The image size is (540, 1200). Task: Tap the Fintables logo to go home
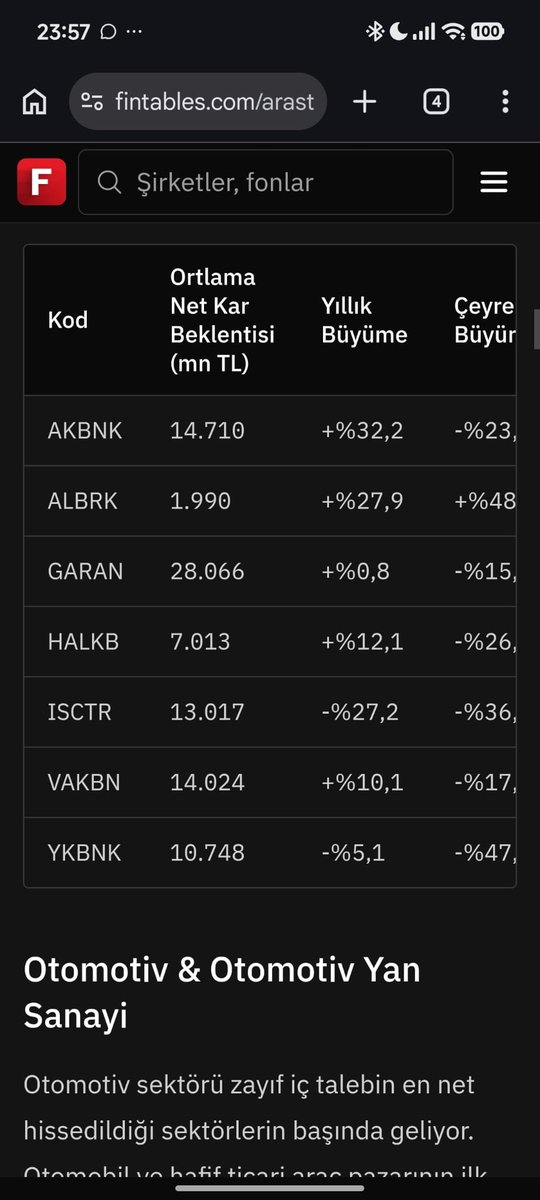point(42,182)
